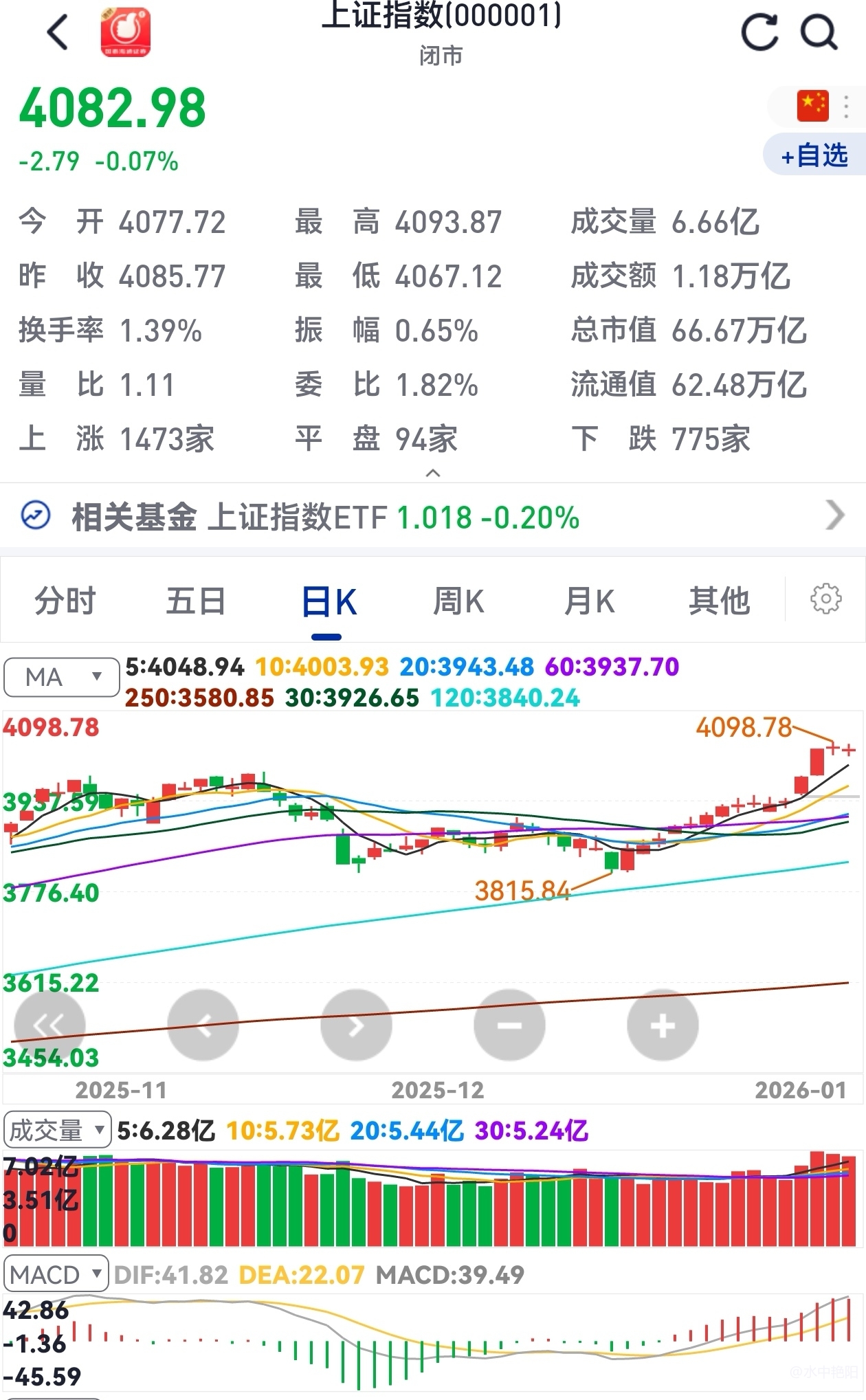Zoom in the K-line chart
This screenshot has width=866, height=1400.
[x=663, y=1025]
